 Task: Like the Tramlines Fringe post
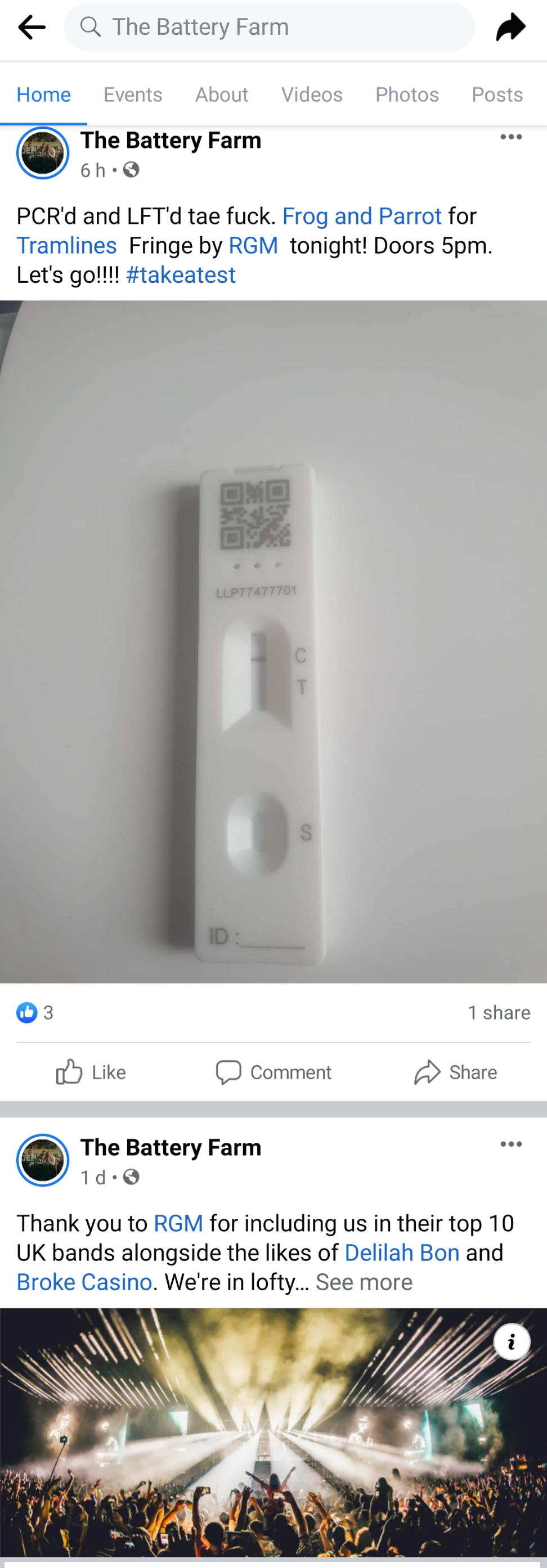point(91,1072)
